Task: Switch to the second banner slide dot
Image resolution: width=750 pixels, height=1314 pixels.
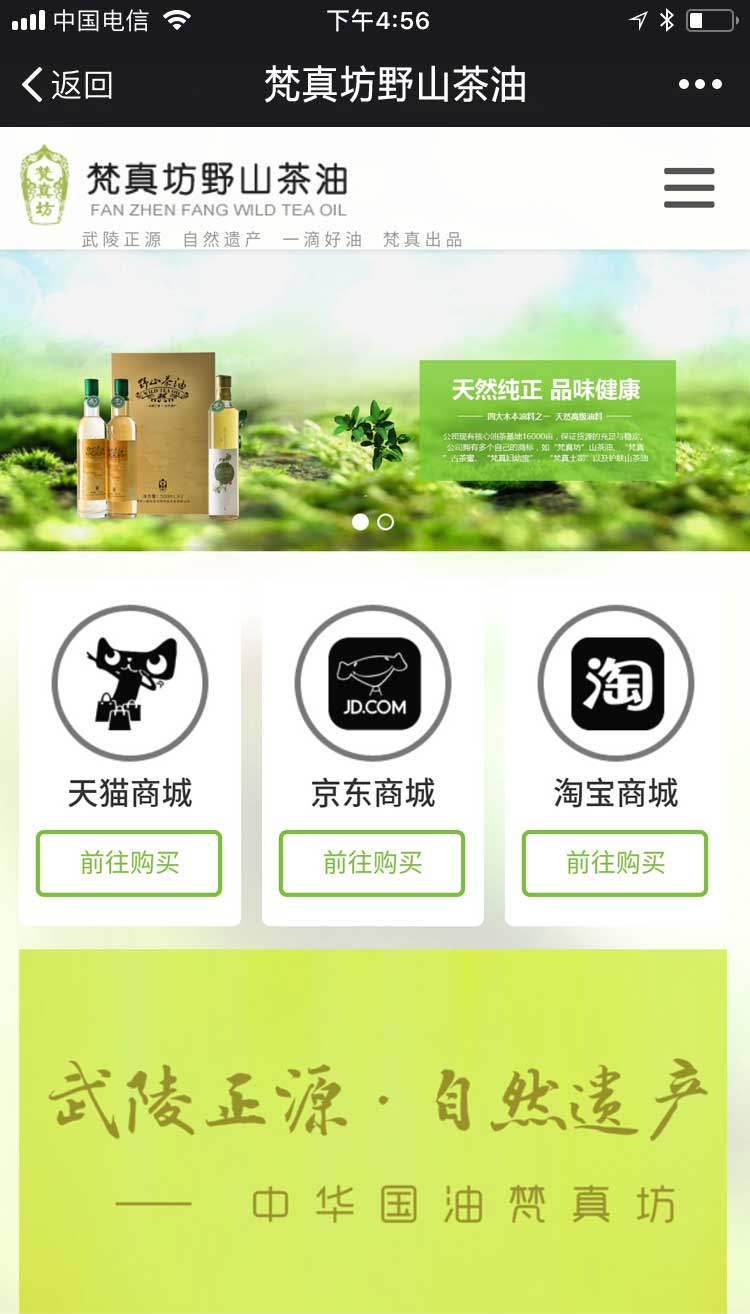Action: click(385, 522)
